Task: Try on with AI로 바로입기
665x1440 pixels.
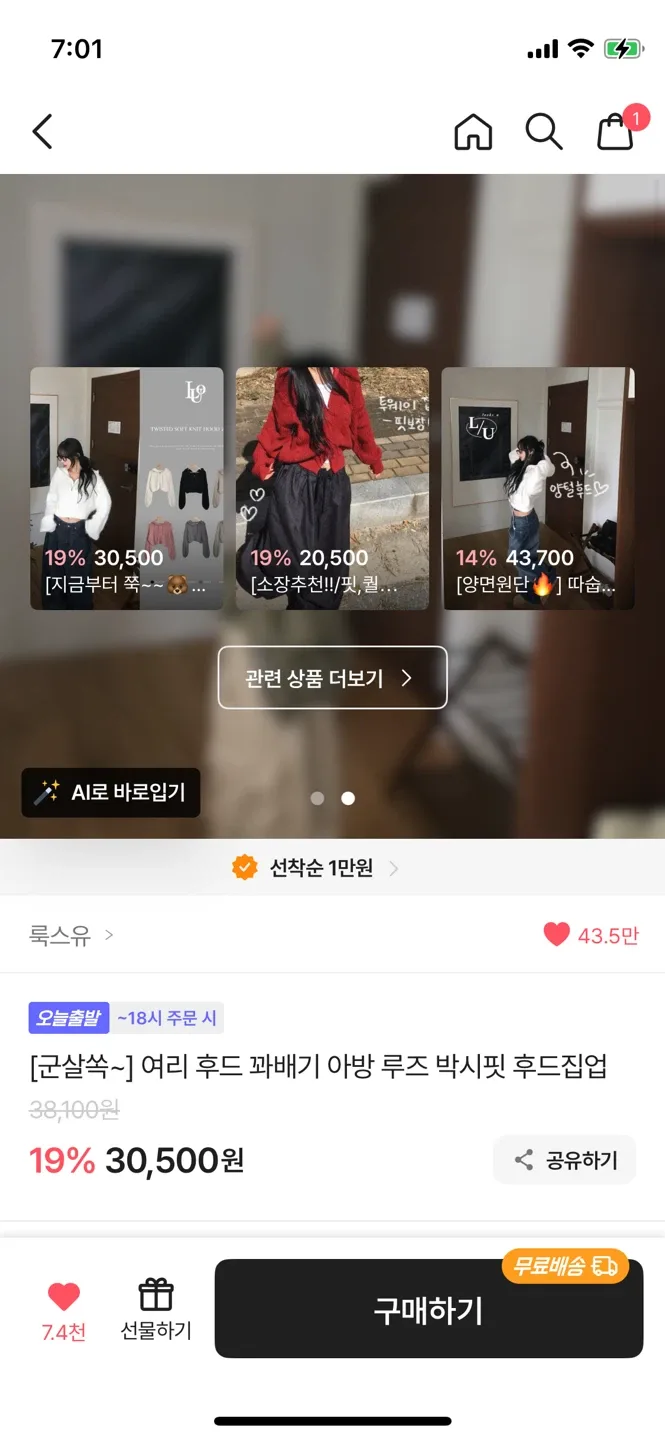Action: (111, 793)
